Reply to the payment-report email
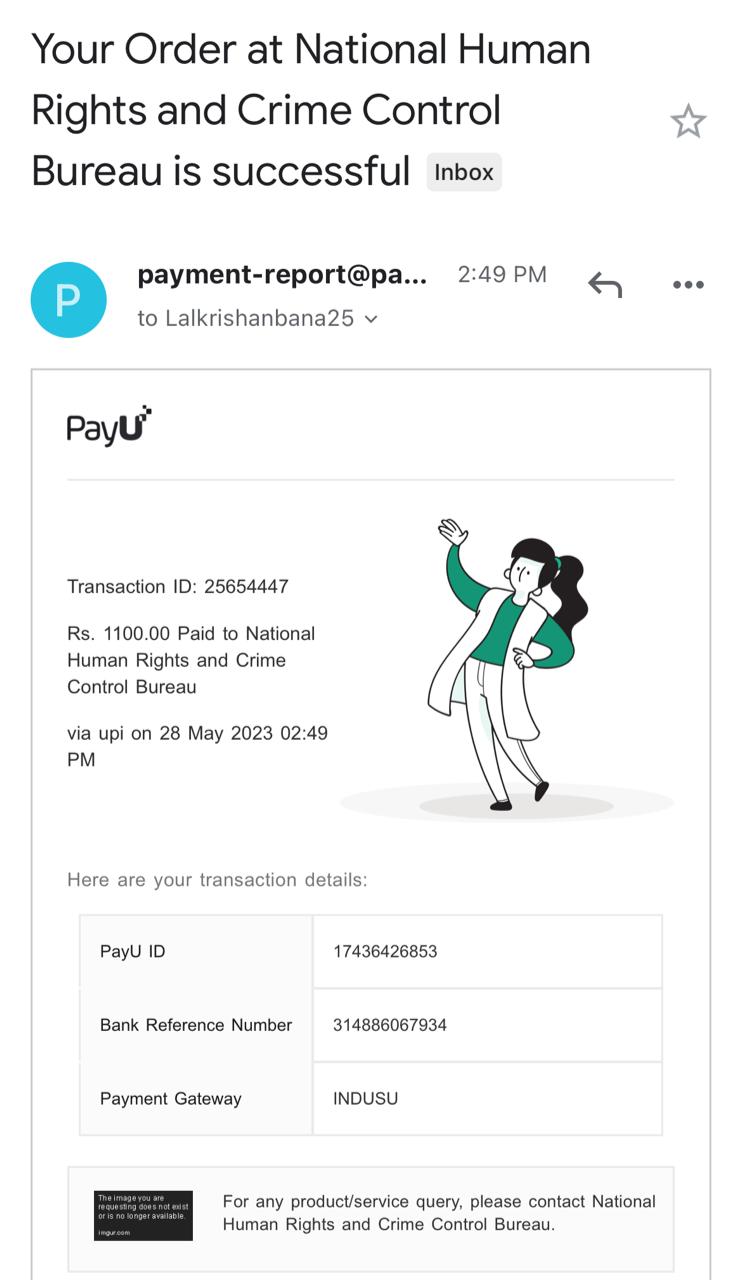Image resolution: width=742 pixels, height=1280 pixels. click(605, 285)
